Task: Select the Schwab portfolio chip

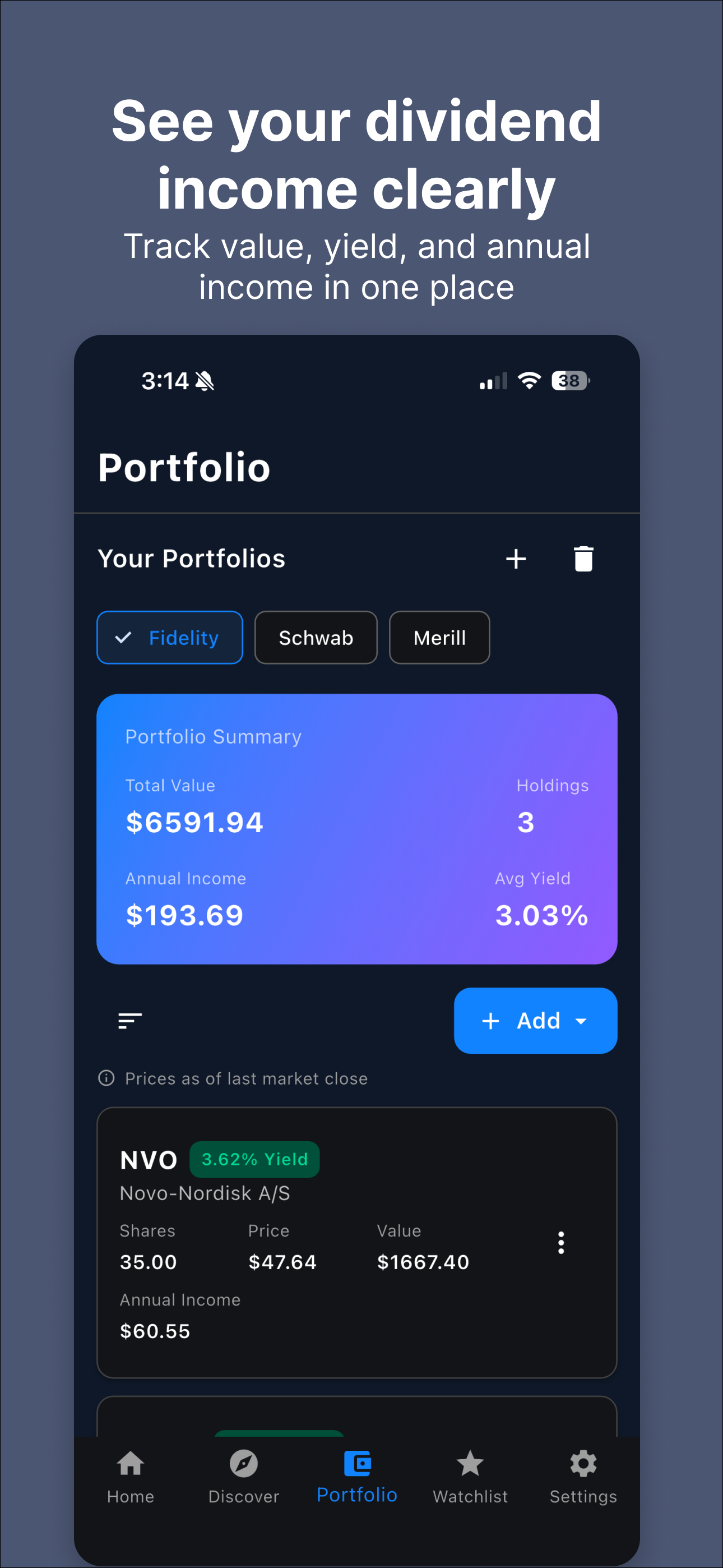Action: click(315, 637)
